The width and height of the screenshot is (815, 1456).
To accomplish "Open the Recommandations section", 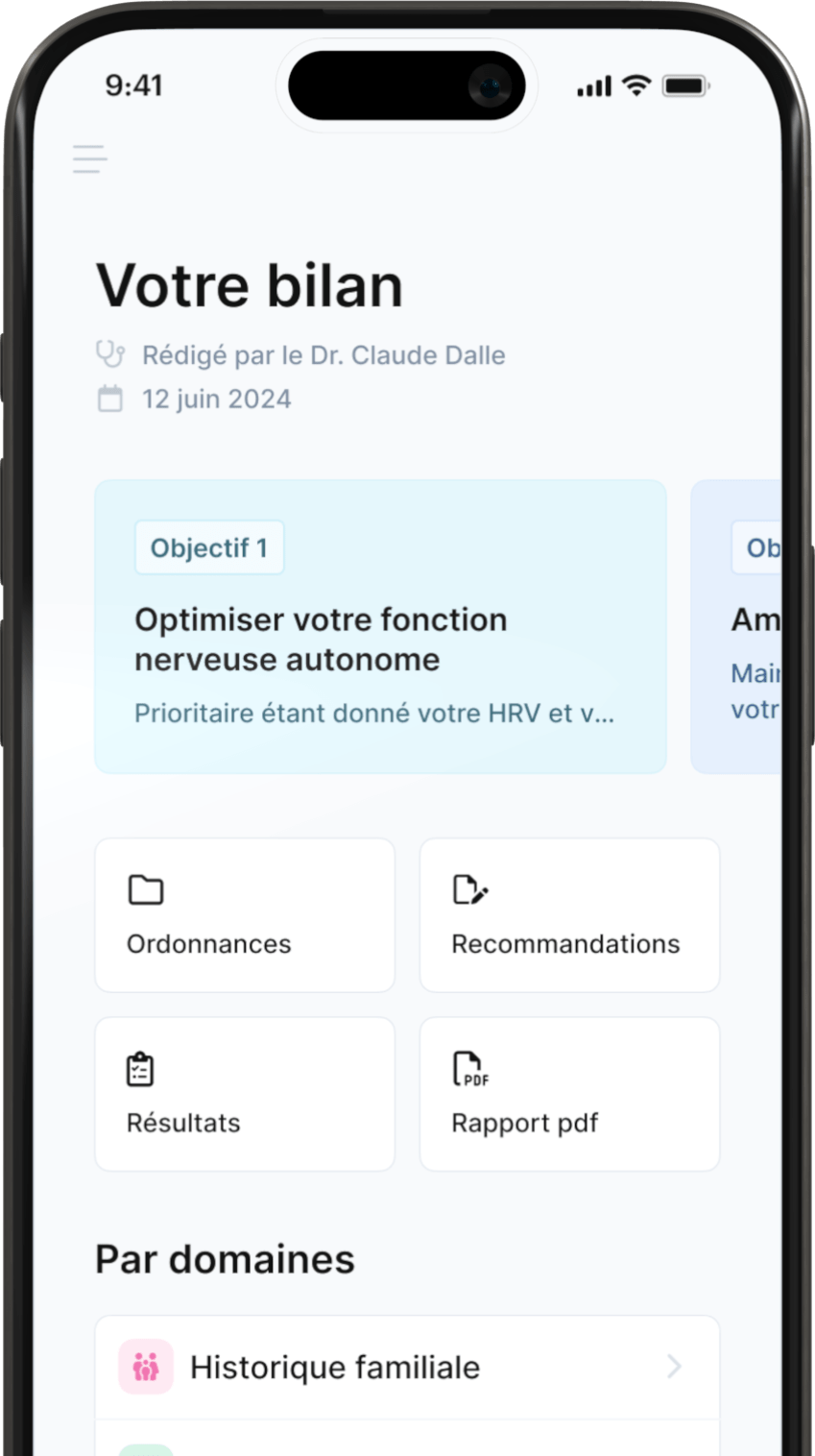I will pos(569,915).
